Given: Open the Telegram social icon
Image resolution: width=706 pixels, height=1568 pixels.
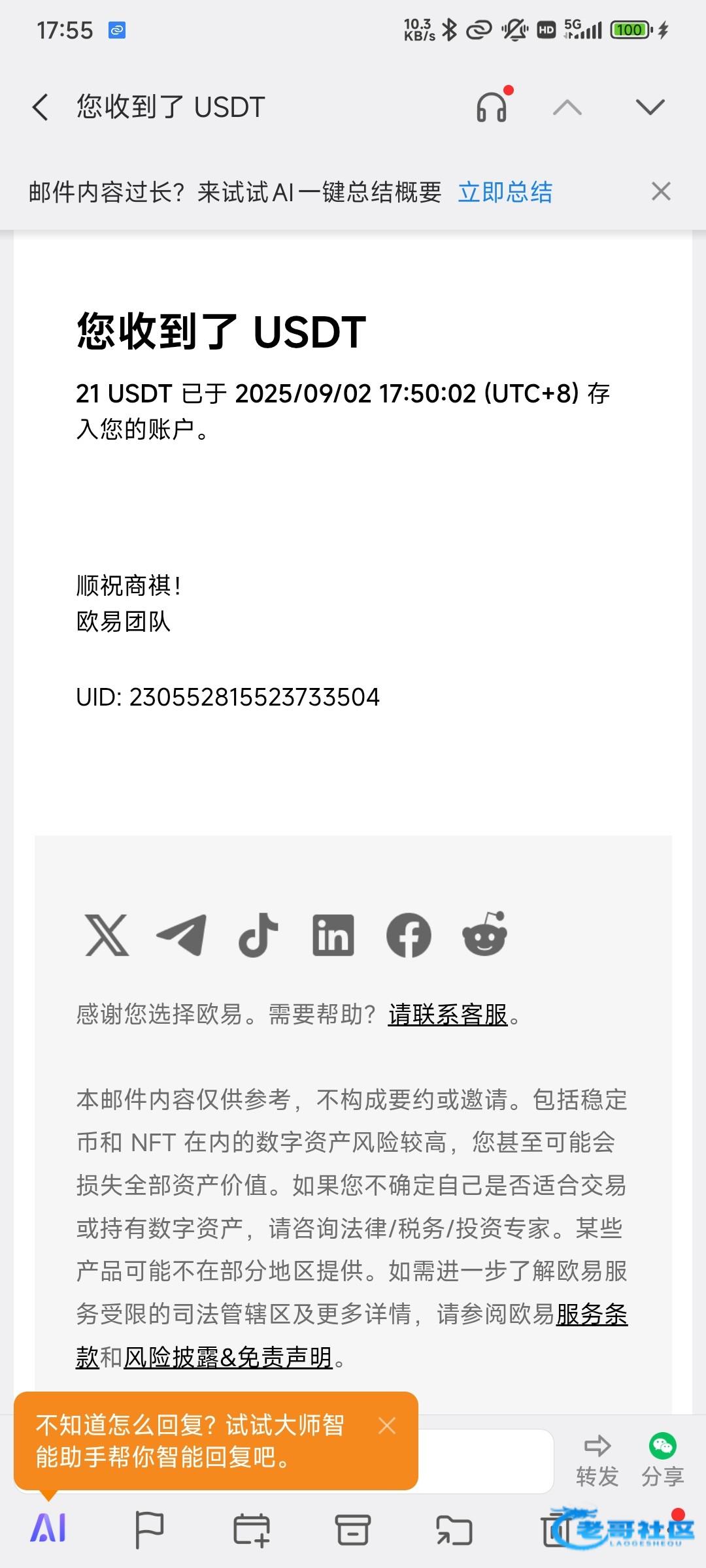Looking at the screenshot, I should pos(182,935).
